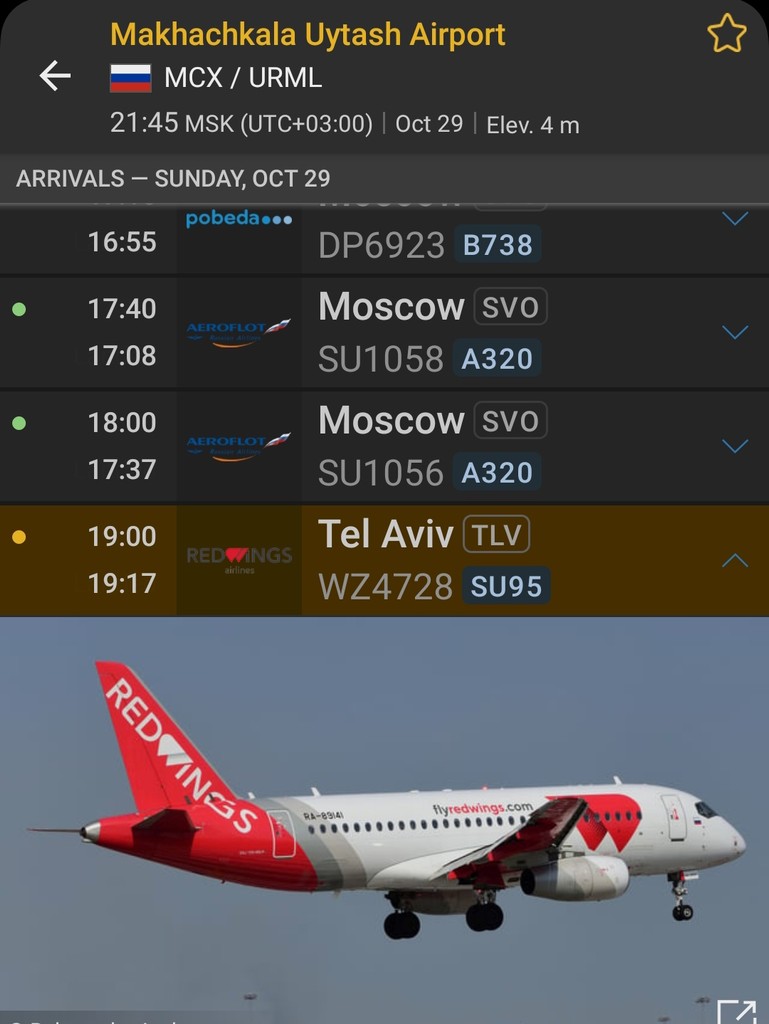Expand SU1058 Moscow flight details

(735, 332)
